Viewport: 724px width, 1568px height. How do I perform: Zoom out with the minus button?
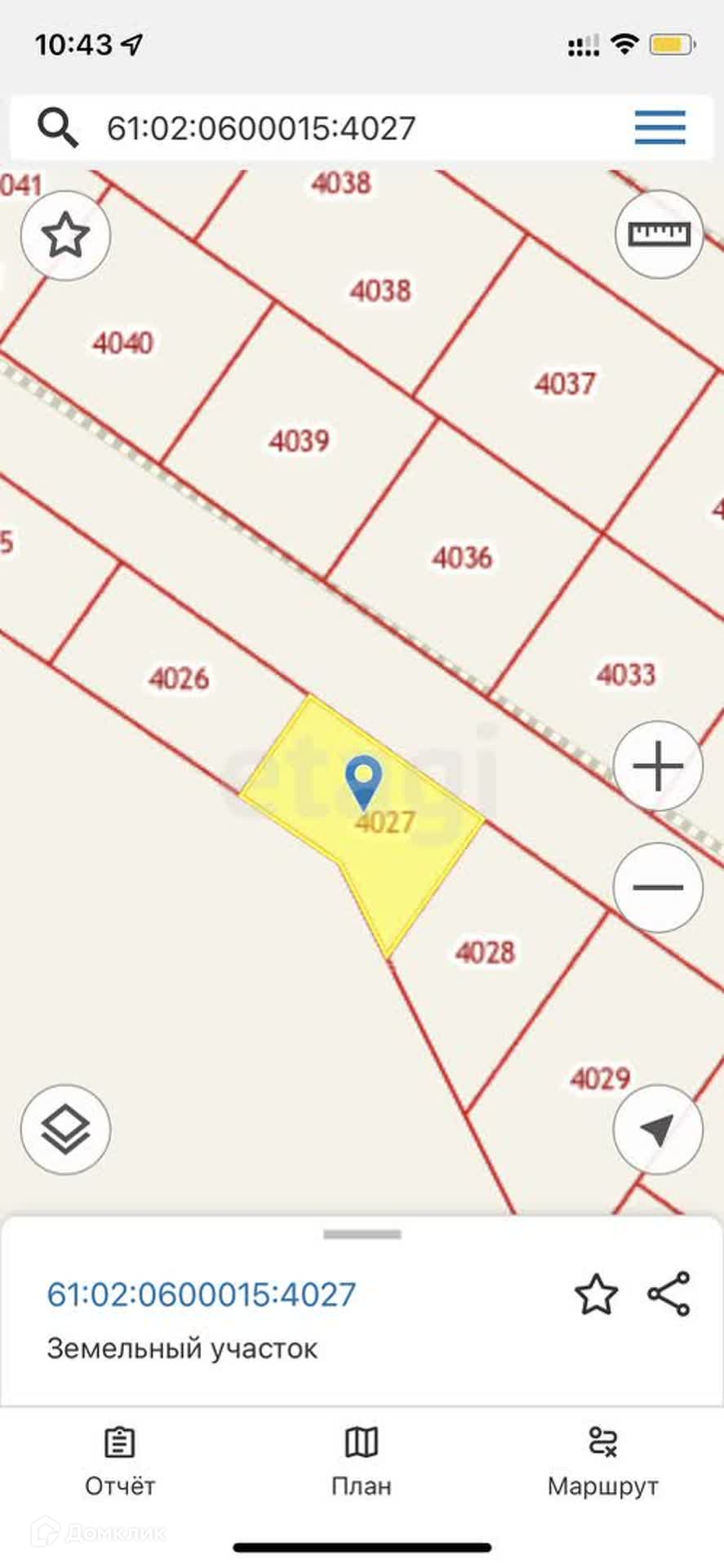[x=658, y=887]
